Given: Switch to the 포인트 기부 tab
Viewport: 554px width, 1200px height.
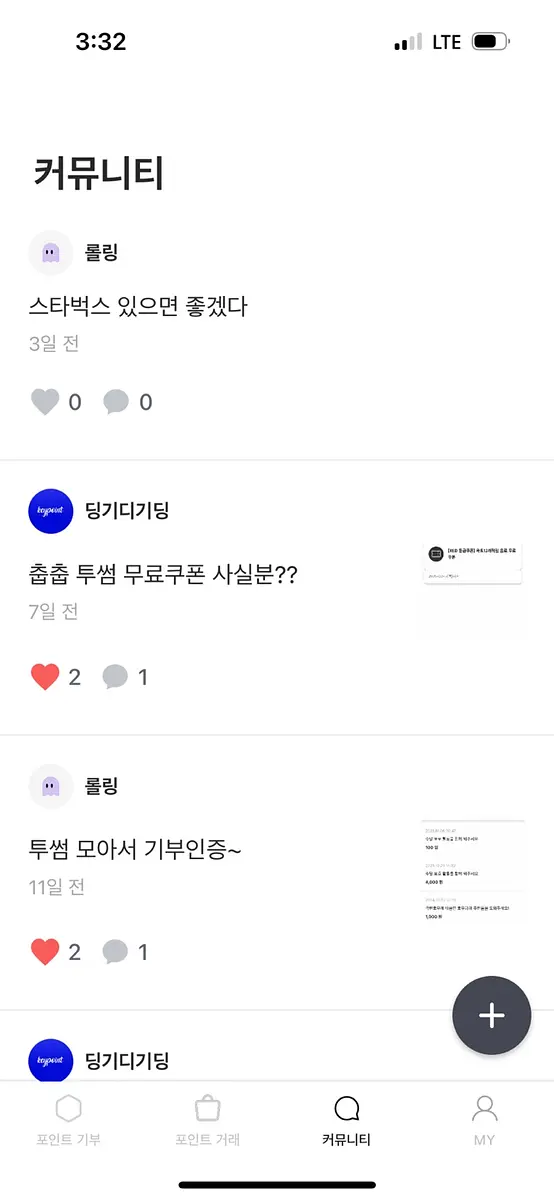Looking at the screenshot, I should coord(69,1121).
